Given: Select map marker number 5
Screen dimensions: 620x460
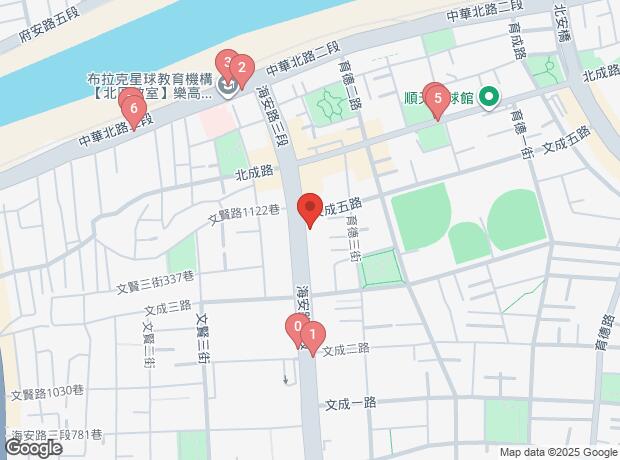Looking at the screenshot, I should click(x=437, y=99).
